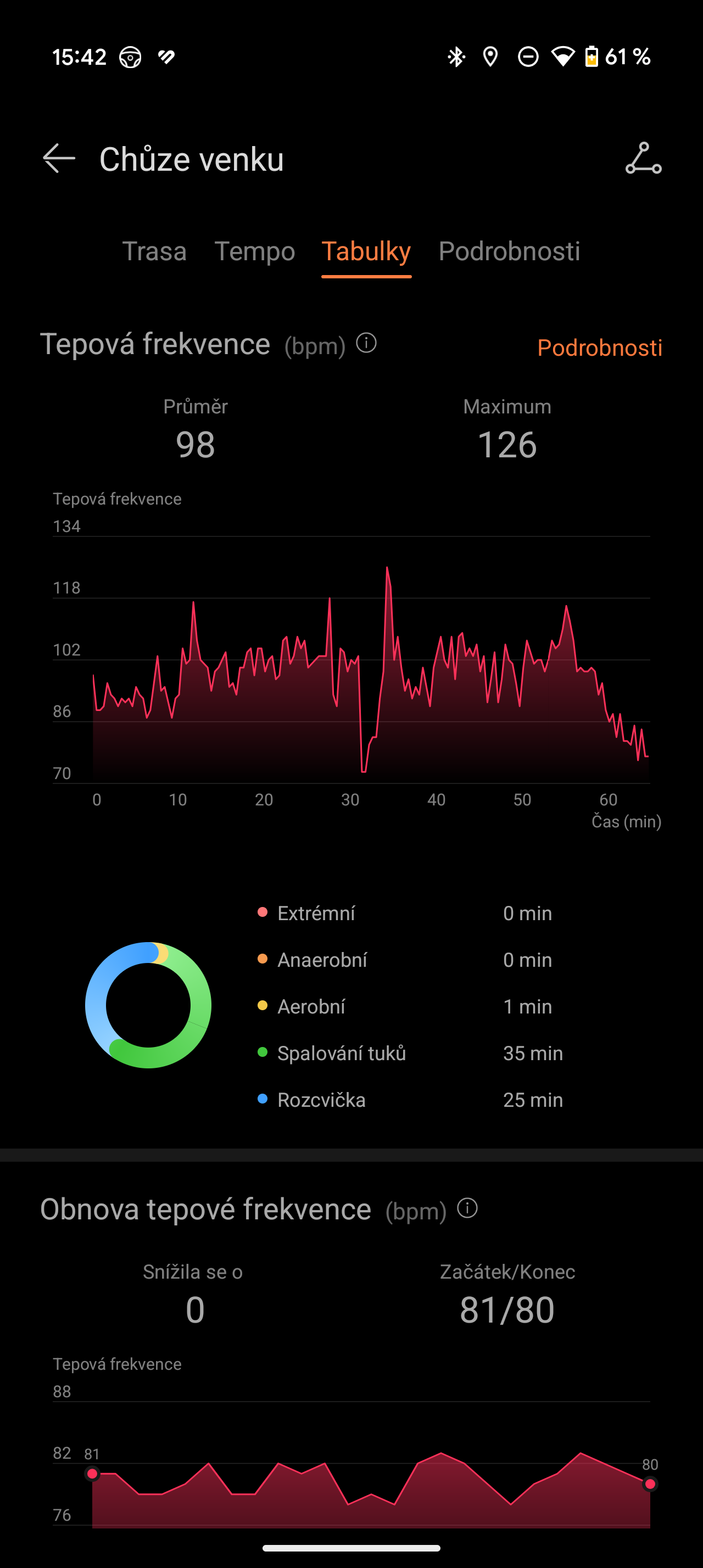Open the Tempo tab
The height and width of the screenshot is (1568, 703).
255,251
